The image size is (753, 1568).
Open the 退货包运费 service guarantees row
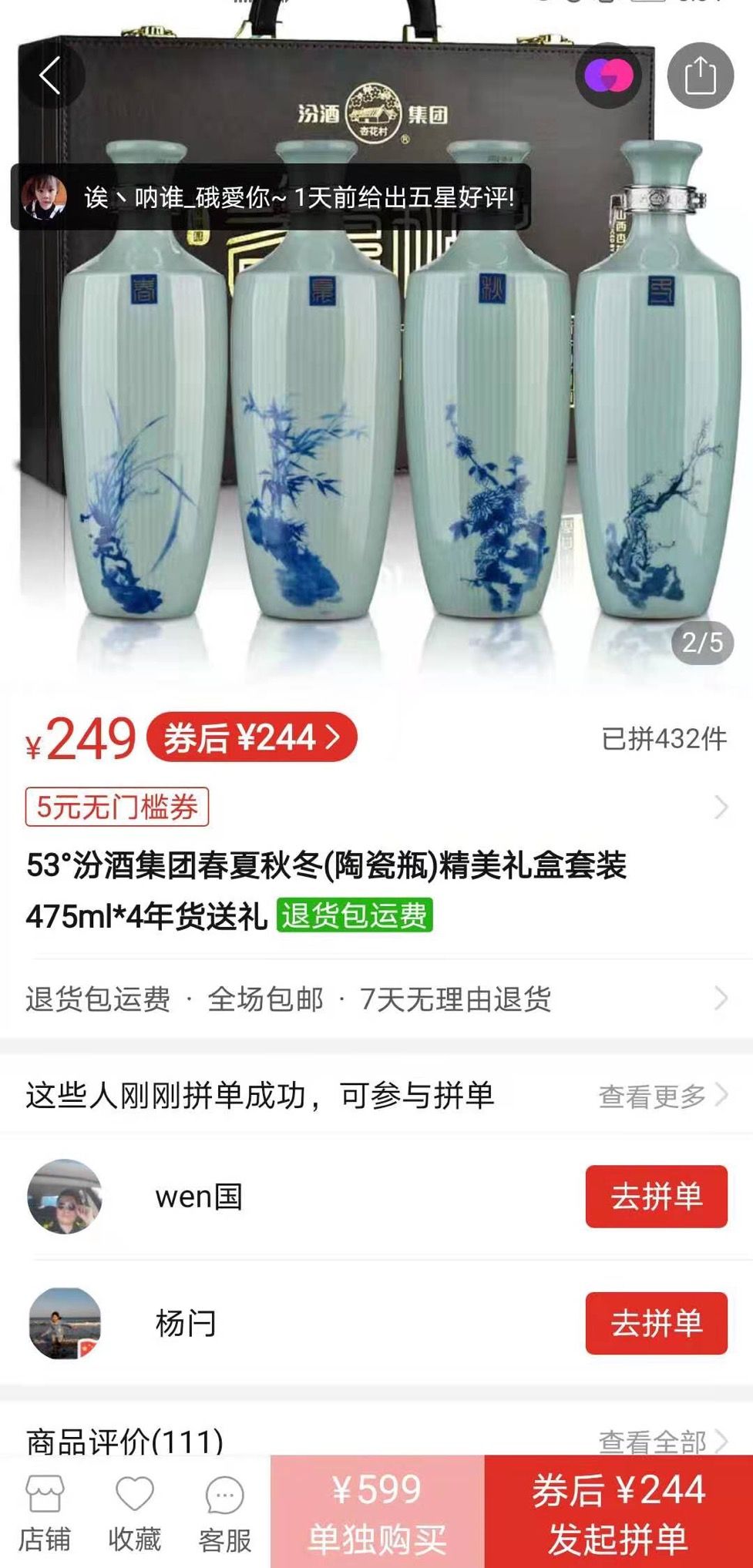coord(376,999)
